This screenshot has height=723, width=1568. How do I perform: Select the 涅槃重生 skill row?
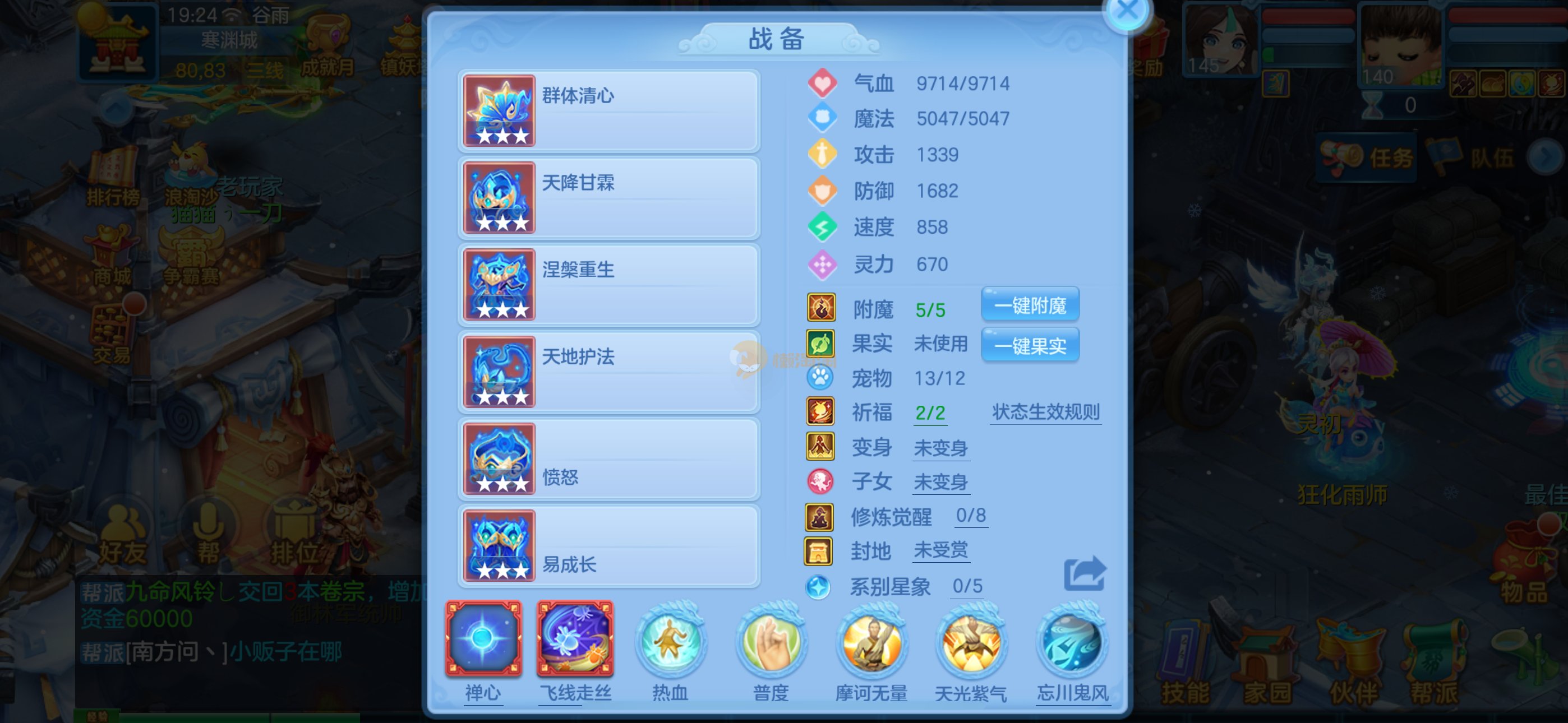pyautogui.click(x=608, y=285)
